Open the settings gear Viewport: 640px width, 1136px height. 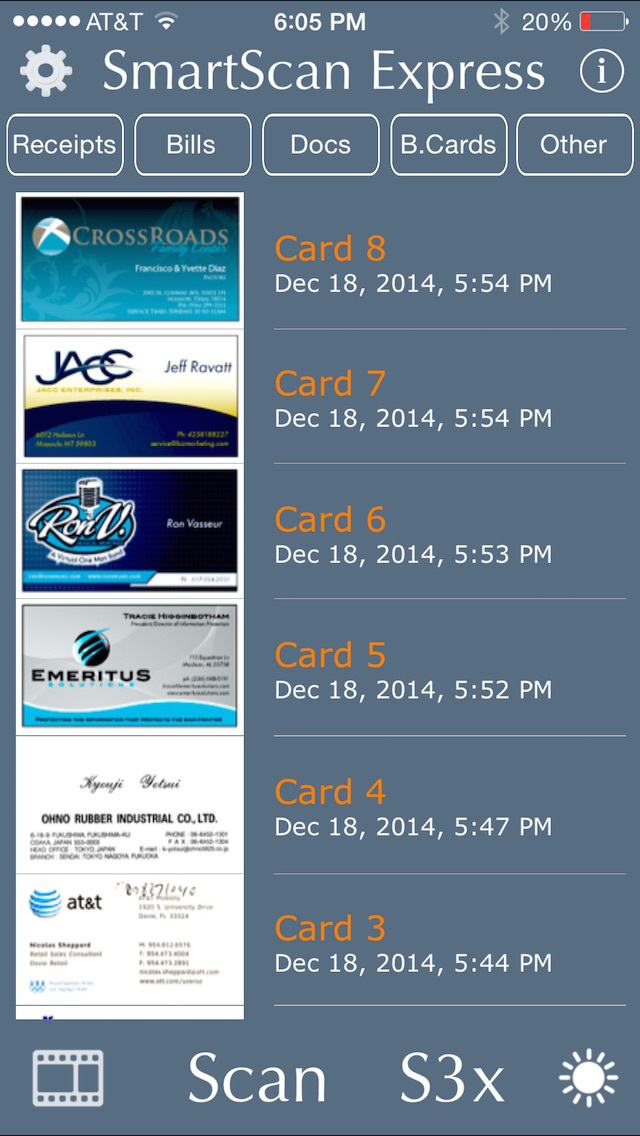coord(46,72)
